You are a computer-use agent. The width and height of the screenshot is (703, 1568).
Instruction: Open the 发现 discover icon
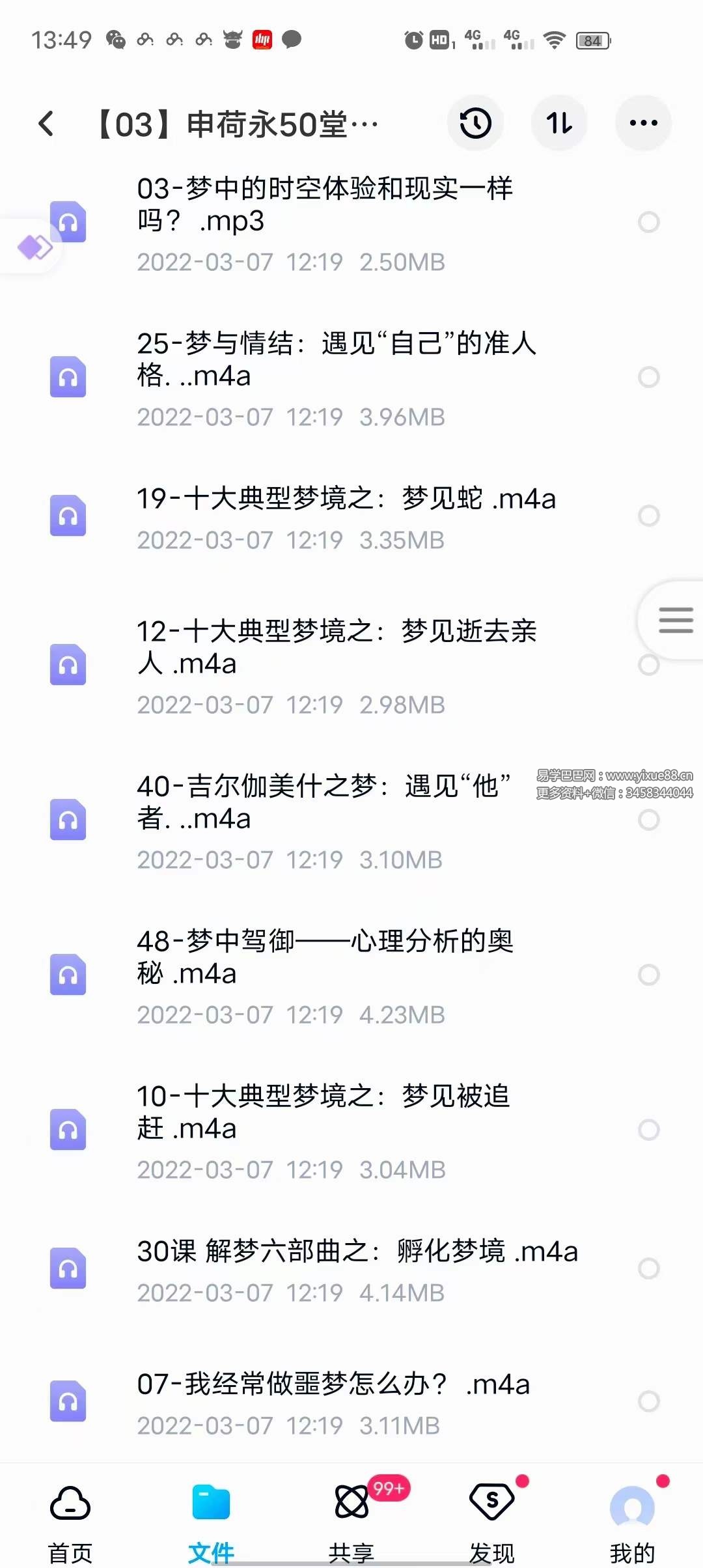pos(491,1504)
